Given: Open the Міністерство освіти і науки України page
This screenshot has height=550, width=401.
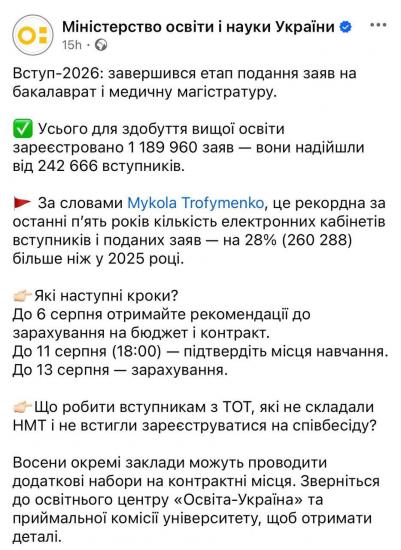Looking at the screenshot, I should pos(198,27).
